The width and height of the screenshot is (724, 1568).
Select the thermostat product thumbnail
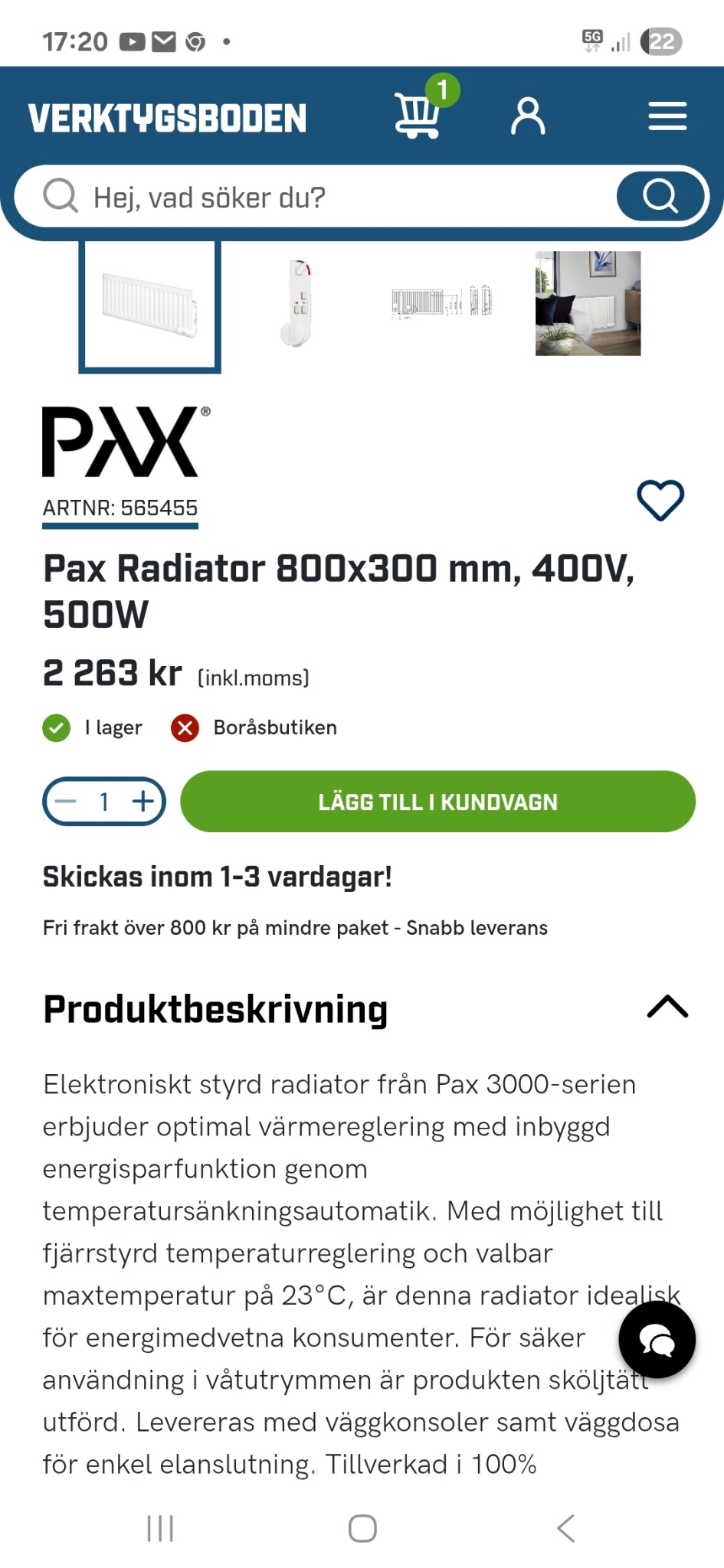(x=297, y=304)
